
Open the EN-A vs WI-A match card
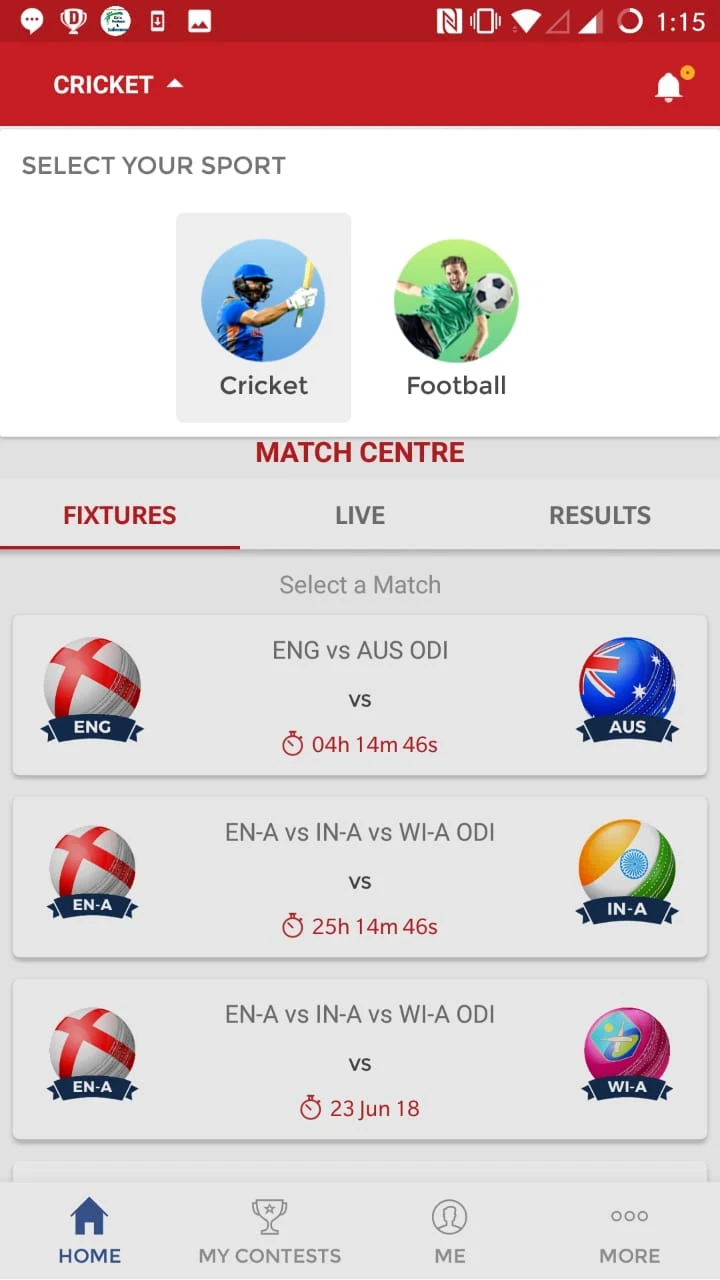(360, 1059)
